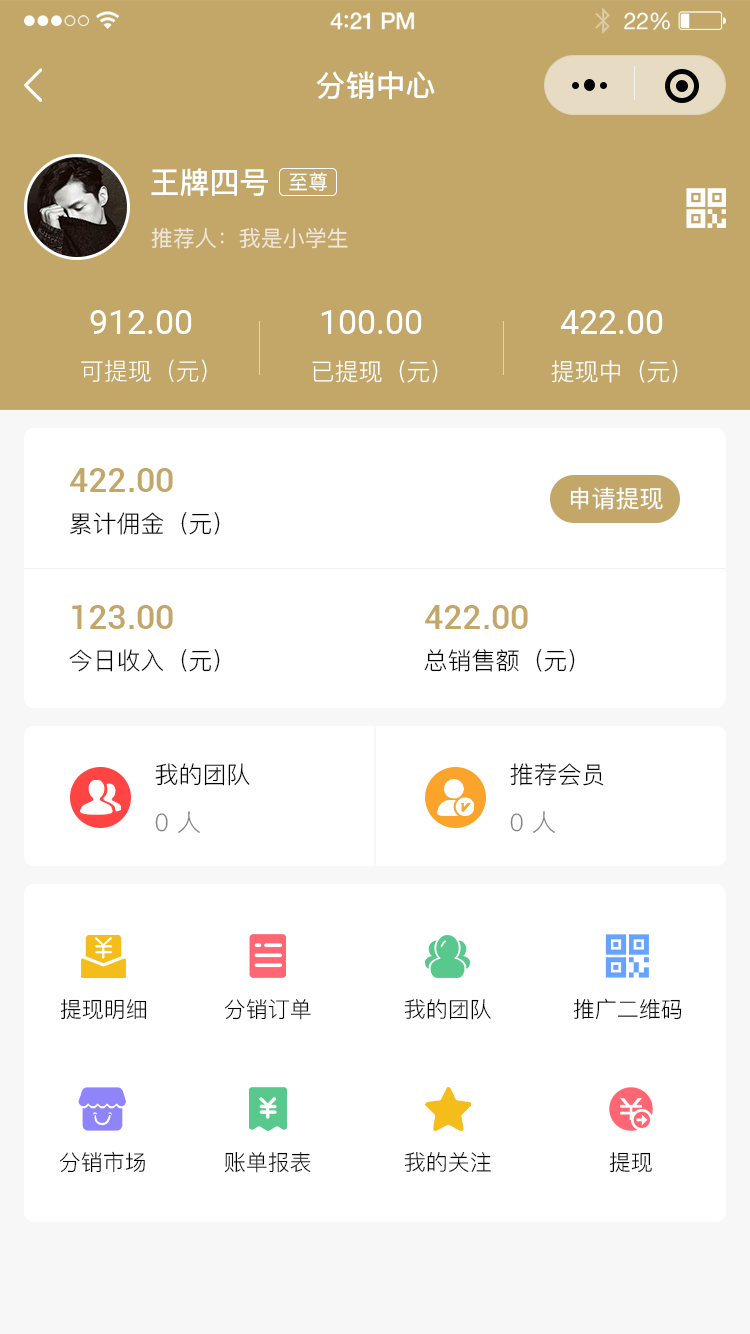750x1334 pixels.
Task: View 账单报表
Action: click(x=268, y=1130)
